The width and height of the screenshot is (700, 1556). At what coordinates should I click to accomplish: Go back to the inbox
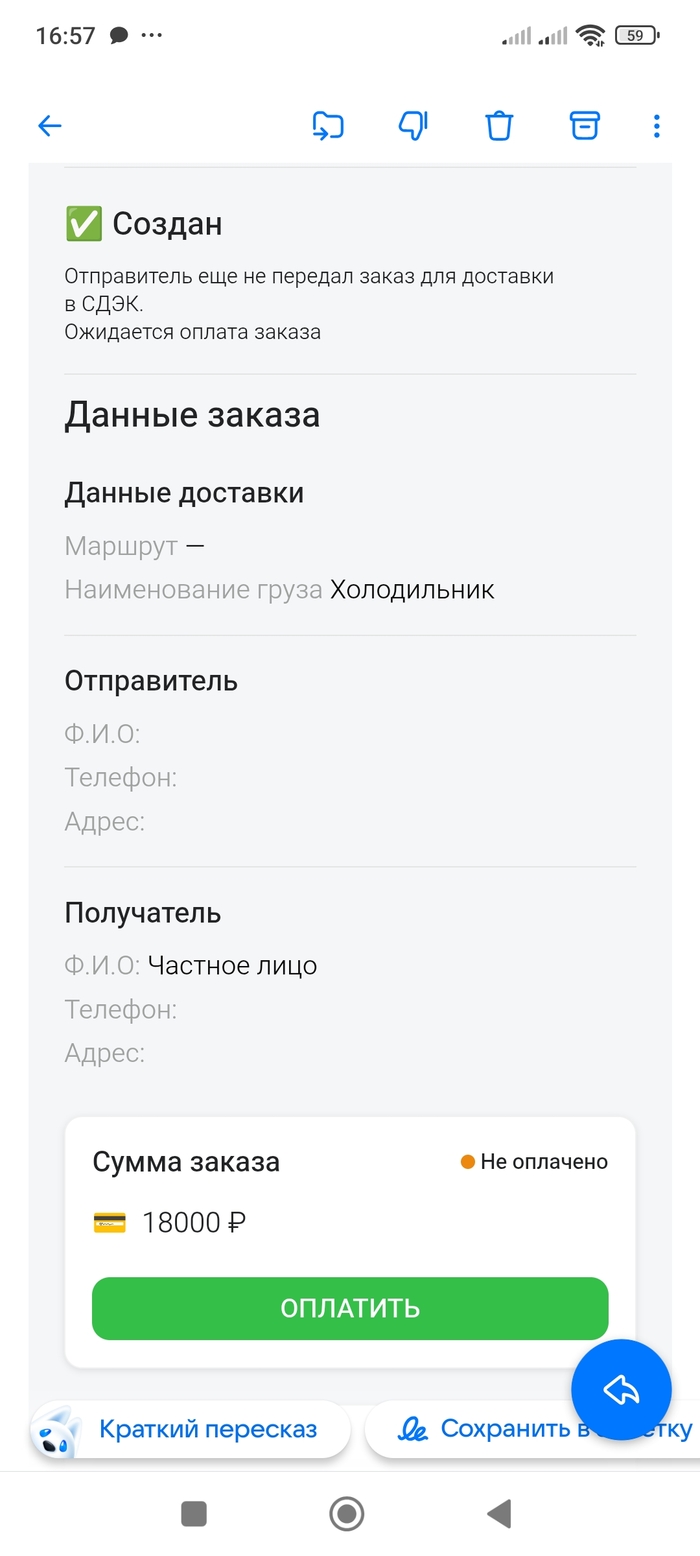tap(49, 125)
